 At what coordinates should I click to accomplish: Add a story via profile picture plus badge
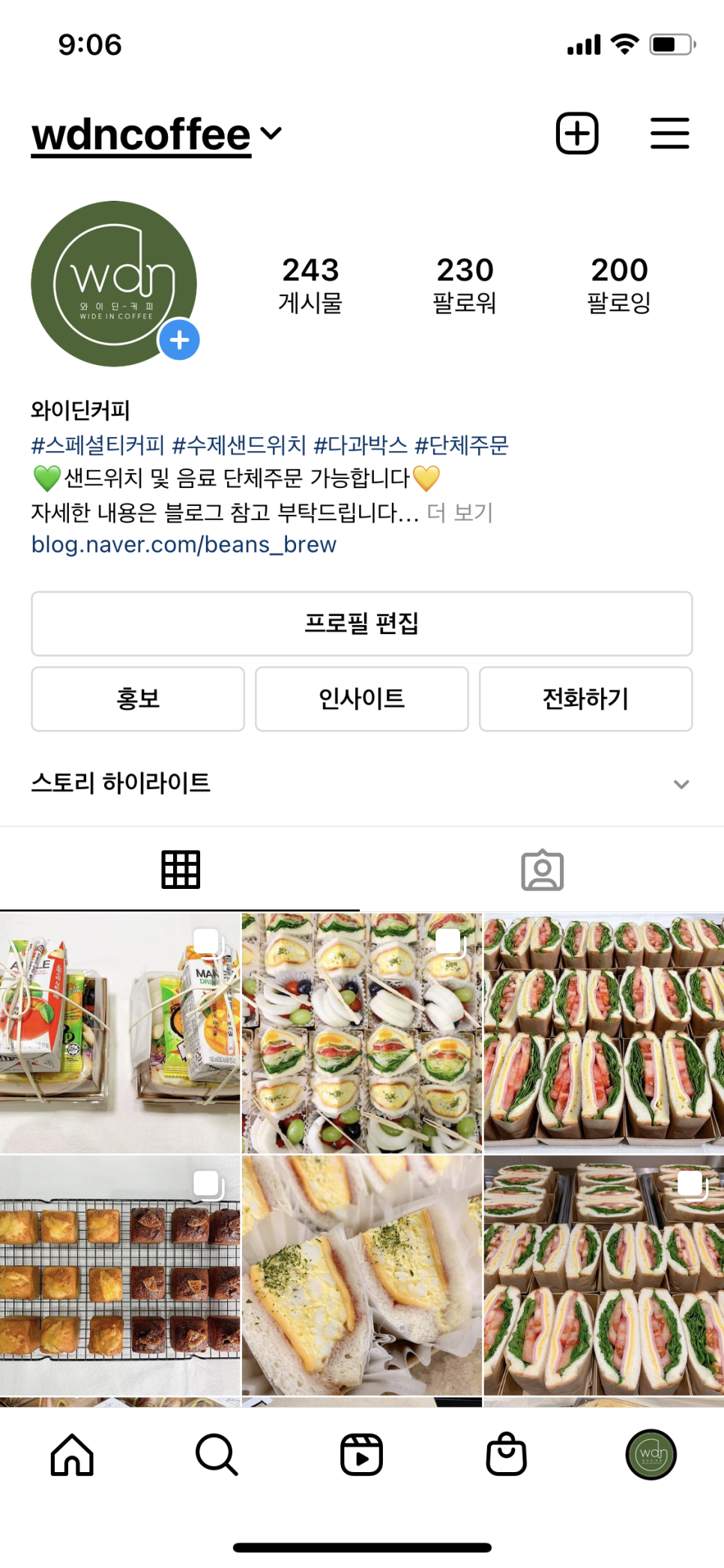[x=179, y=340]
